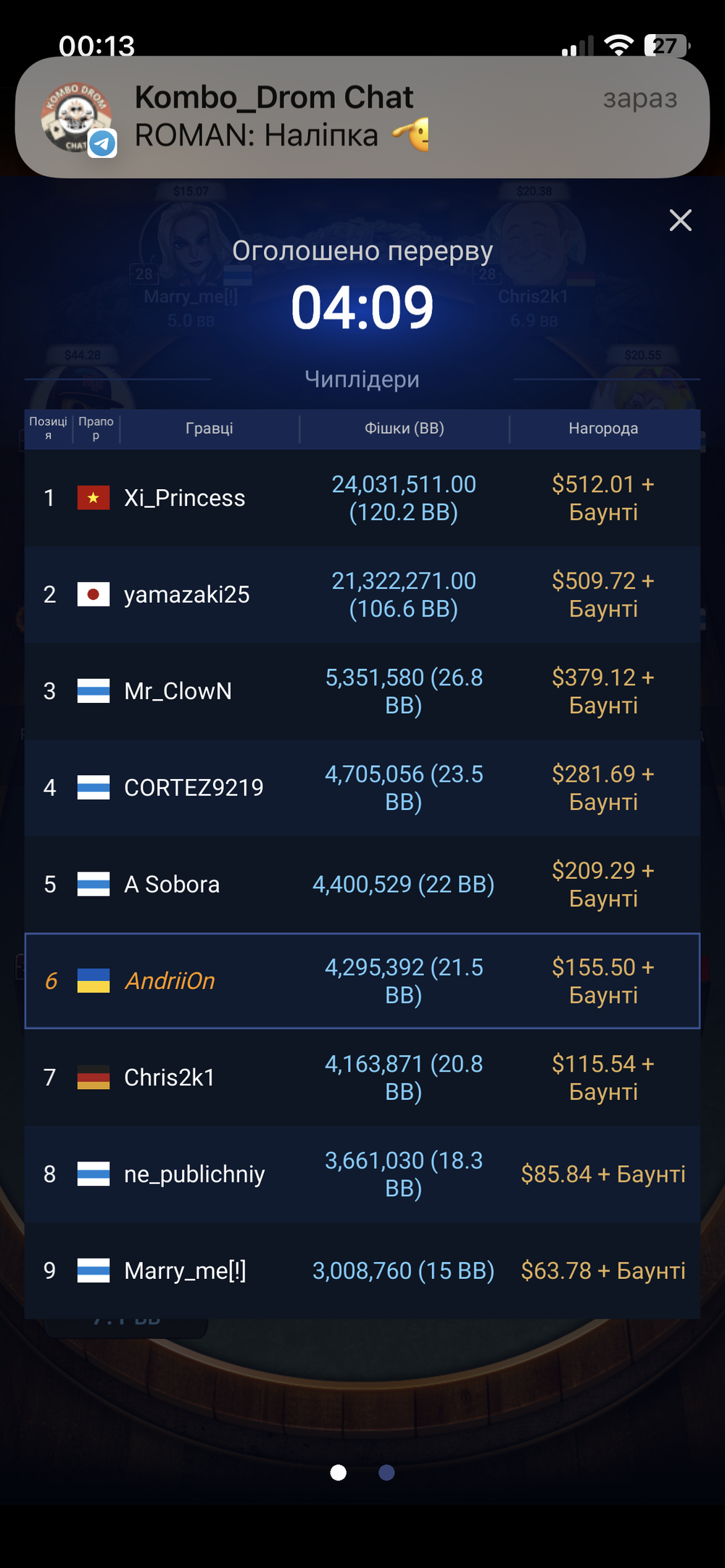Close the break chip leaders overlay
The height and width of the screenshot is (1568, 725).
(x=680, y=220)
